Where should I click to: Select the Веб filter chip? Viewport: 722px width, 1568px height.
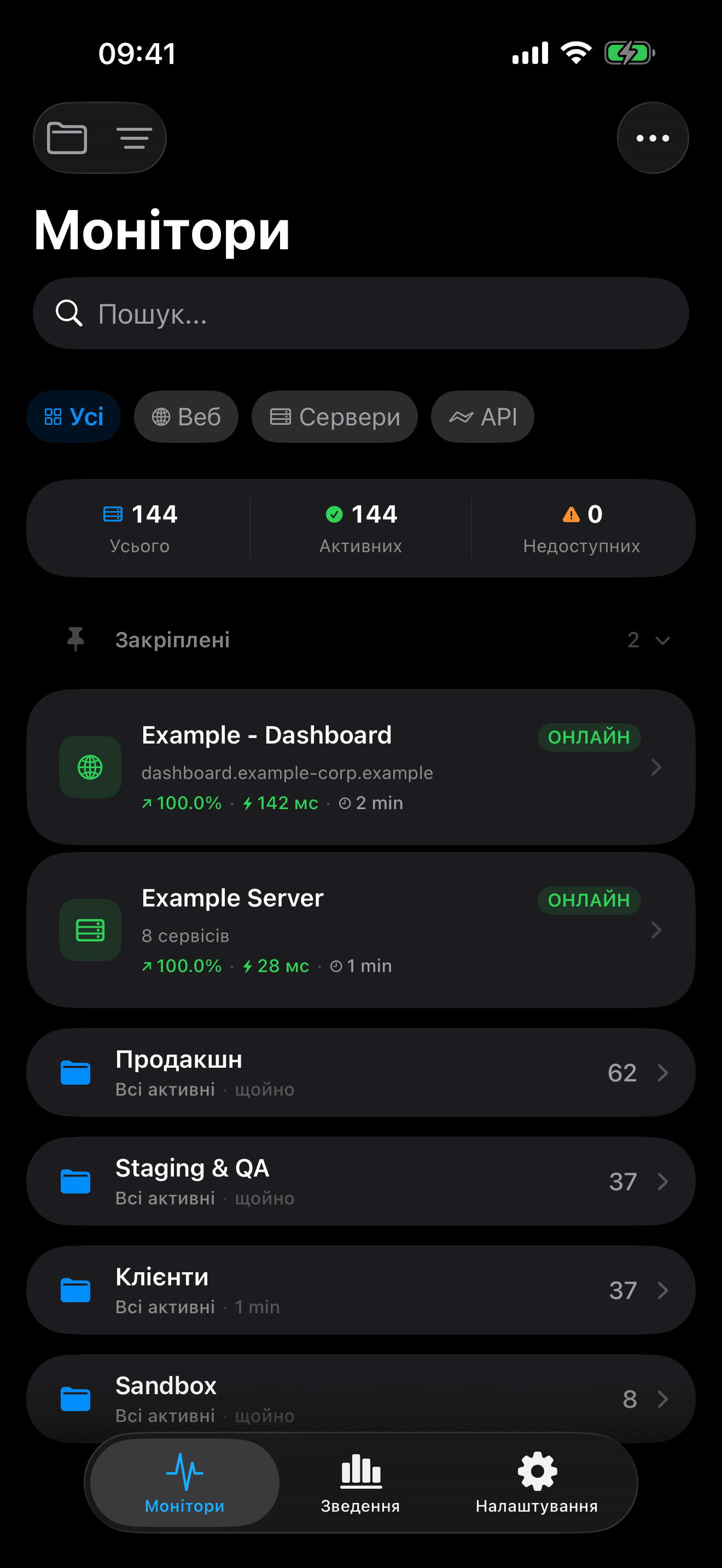pos(185,417)
